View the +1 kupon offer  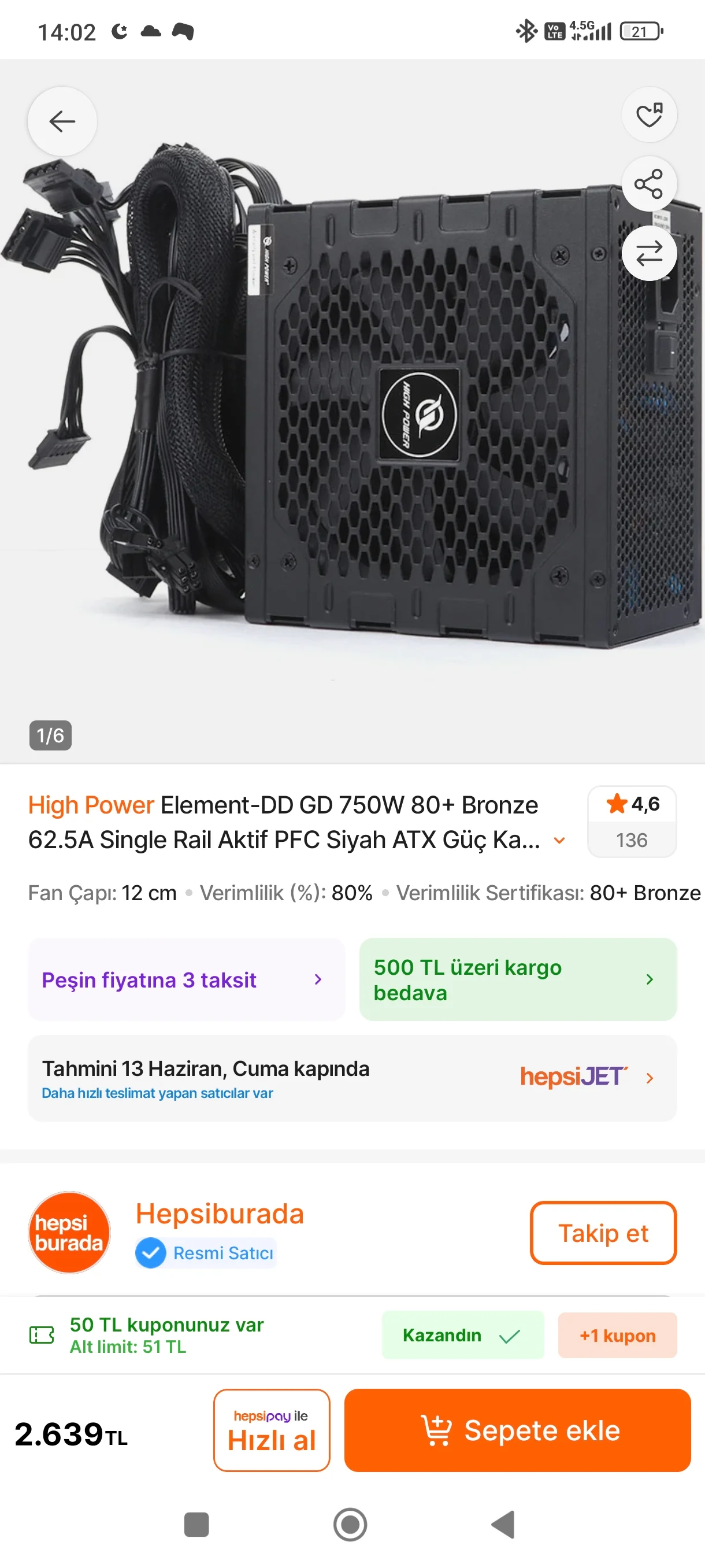click(x=617, y=1335)
